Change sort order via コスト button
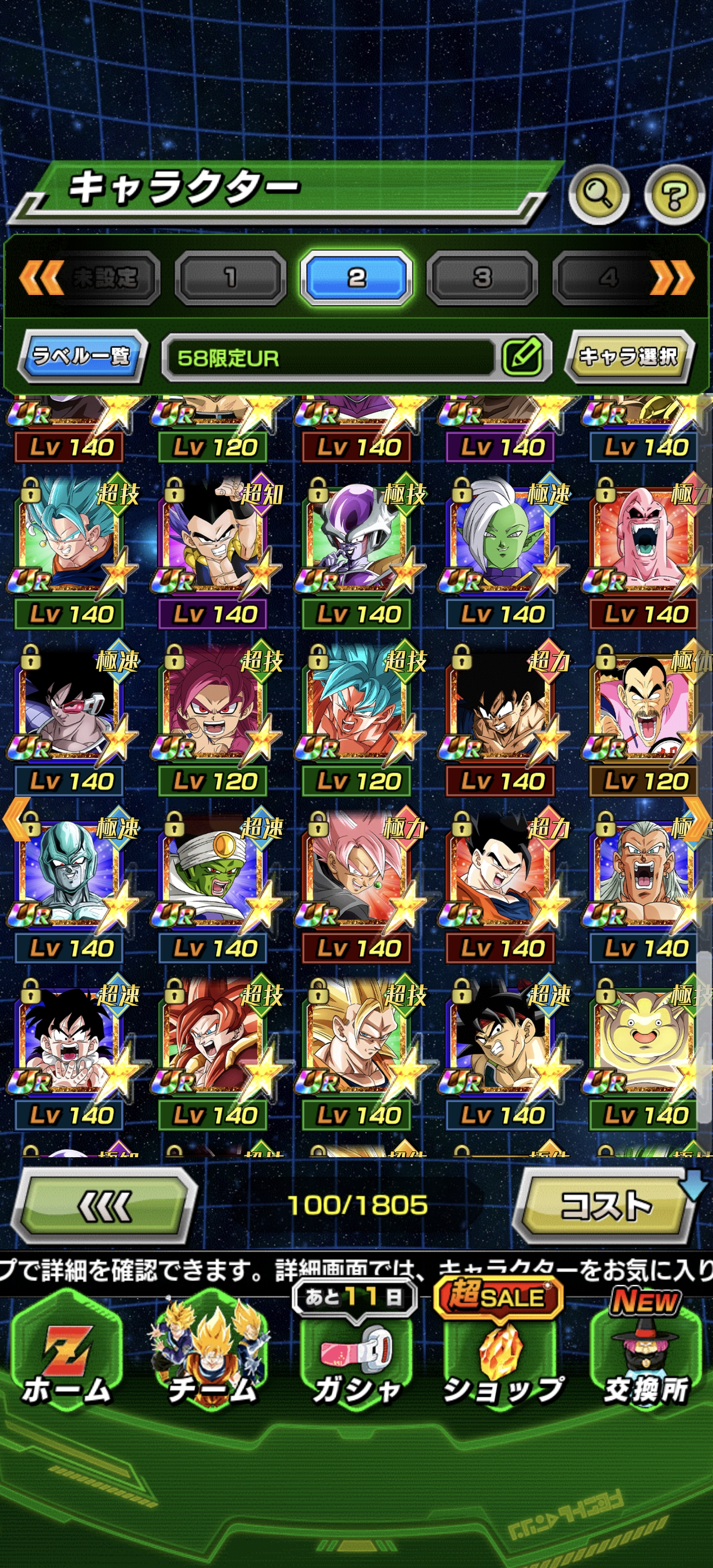Viewport: 713px width, 1568px height. tap(605, 1205)
